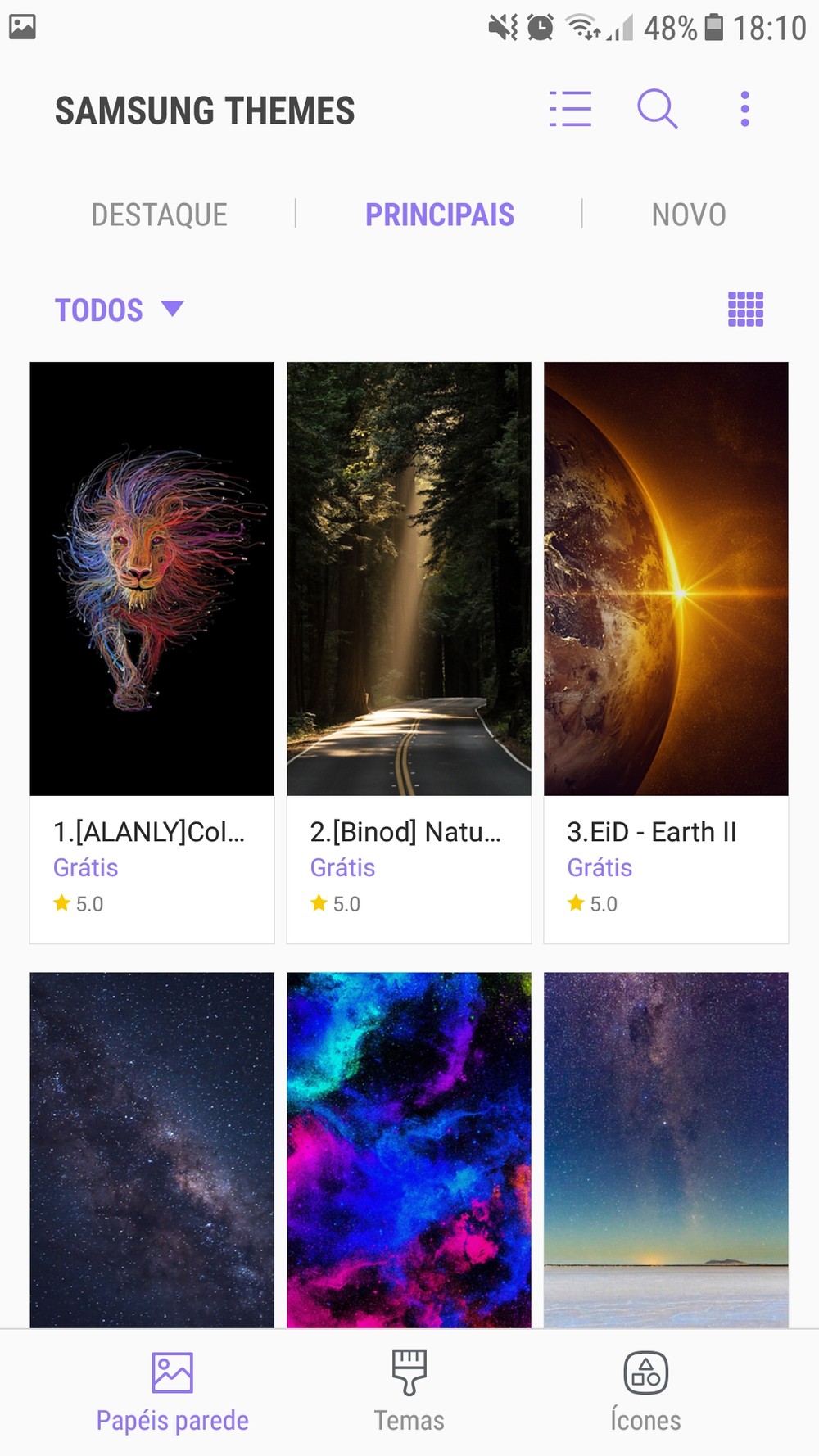
Task: Switch to the Temas section
Action: click(409, 1391)
